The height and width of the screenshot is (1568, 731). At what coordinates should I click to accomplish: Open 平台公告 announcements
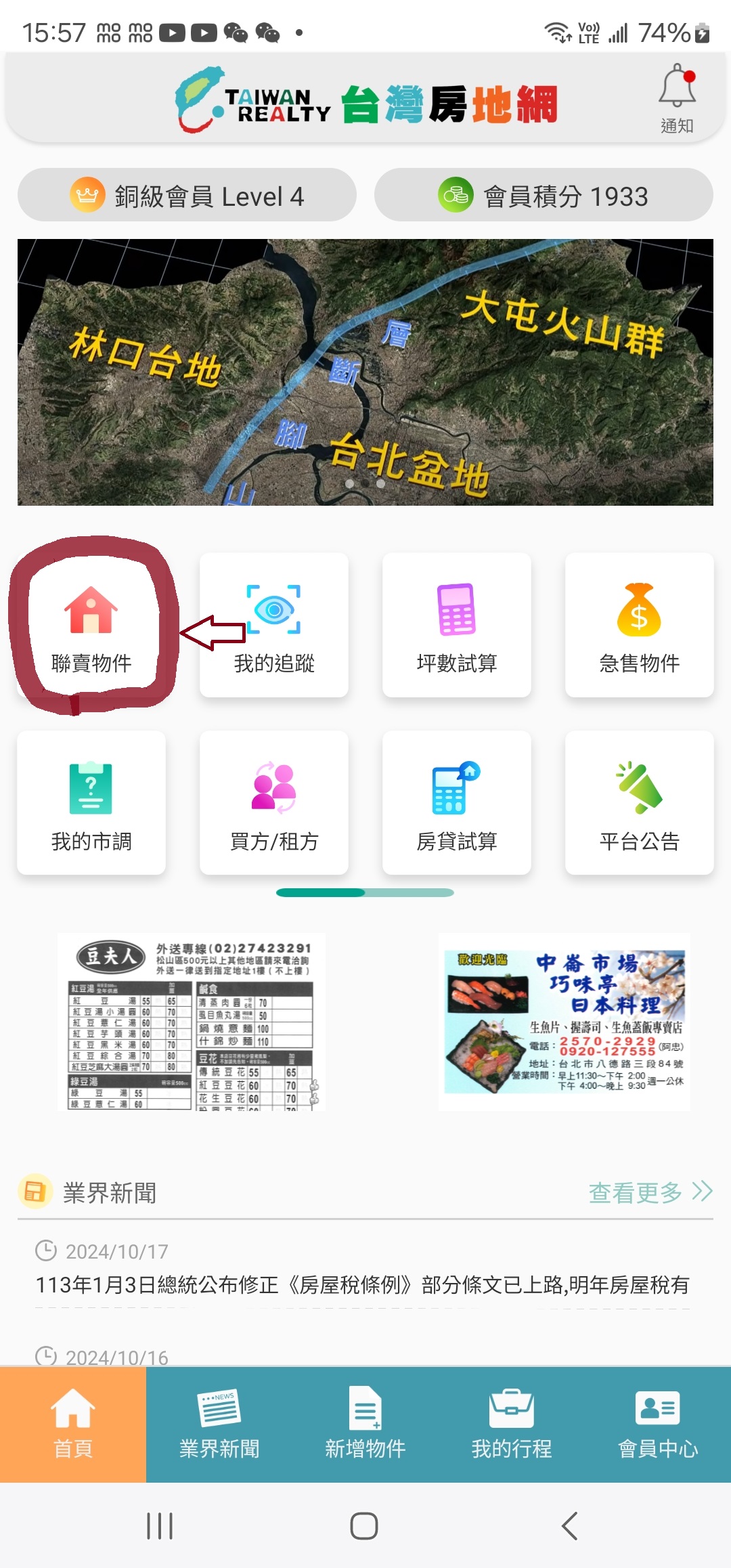[640, 803]
